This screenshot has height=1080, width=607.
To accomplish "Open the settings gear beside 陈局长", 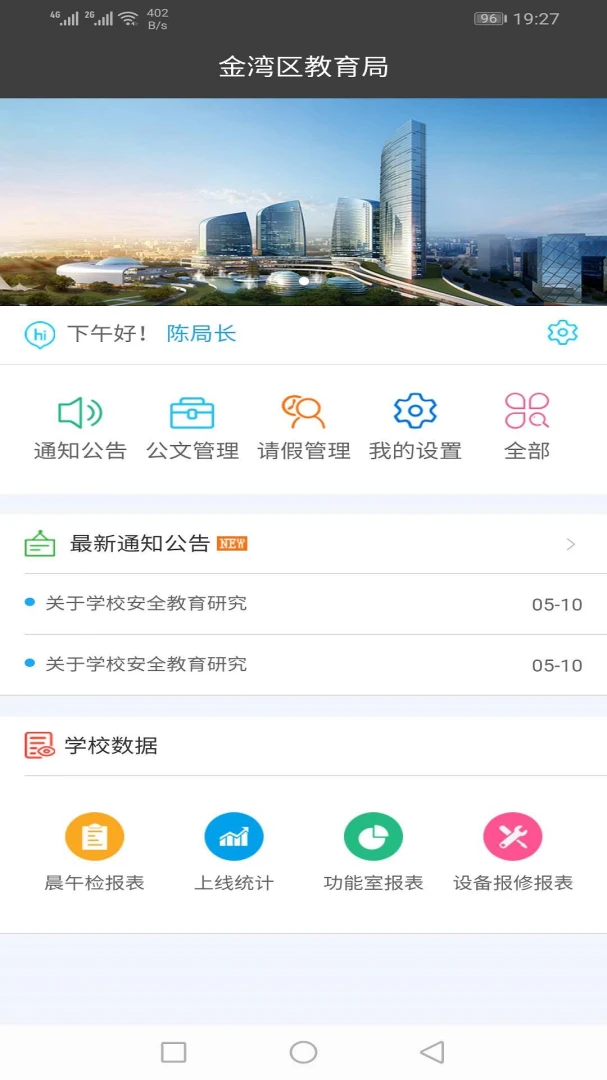I will (562, 333).
